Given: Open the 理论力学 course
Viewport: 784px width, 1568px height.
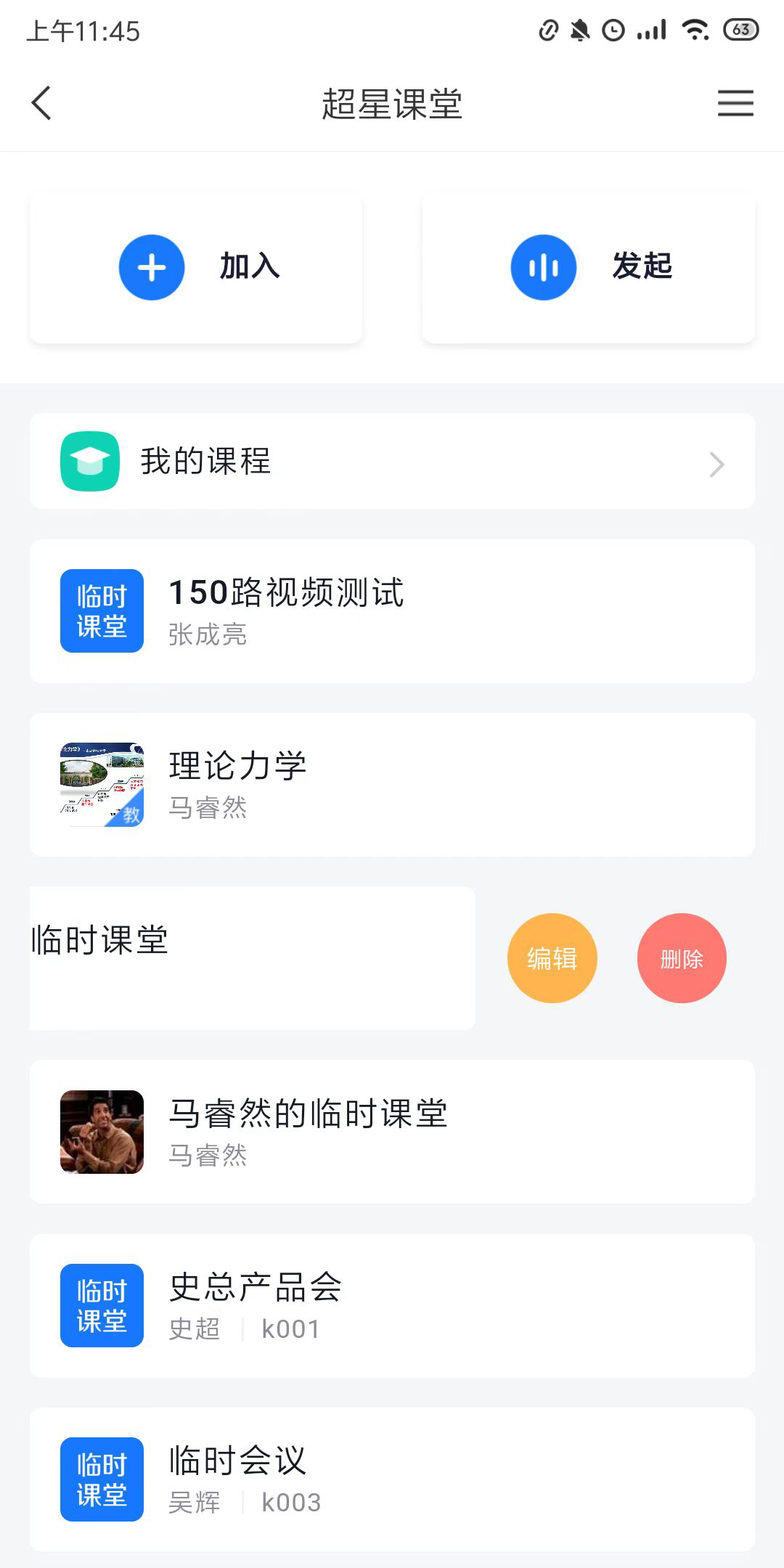Looking at the screenshot, I should click(x=392, y=785).
